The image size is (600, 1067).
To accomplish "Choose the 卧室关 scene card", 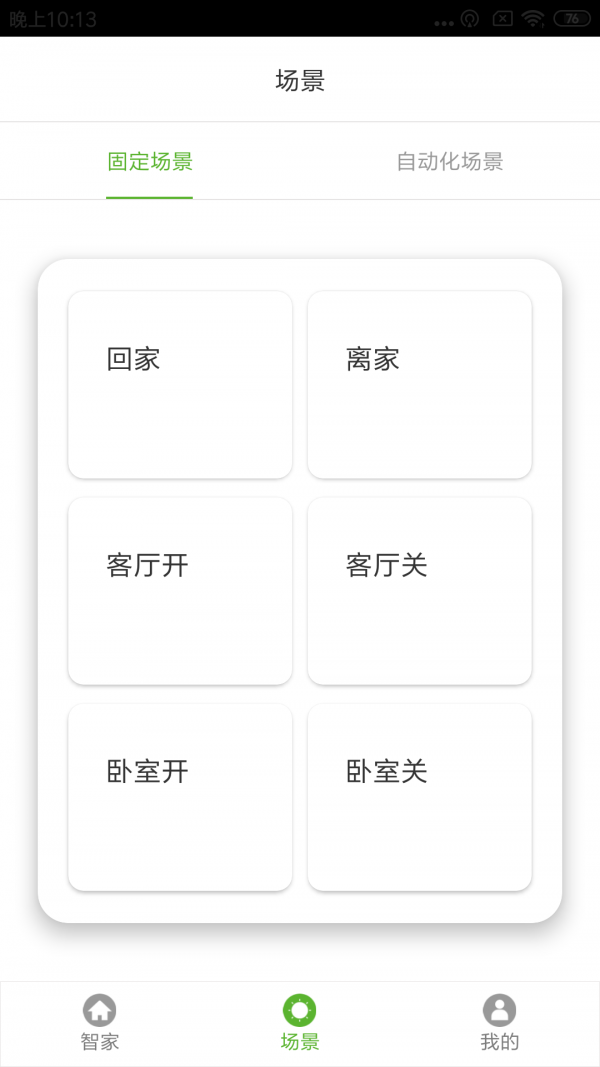I will point(420,797).
